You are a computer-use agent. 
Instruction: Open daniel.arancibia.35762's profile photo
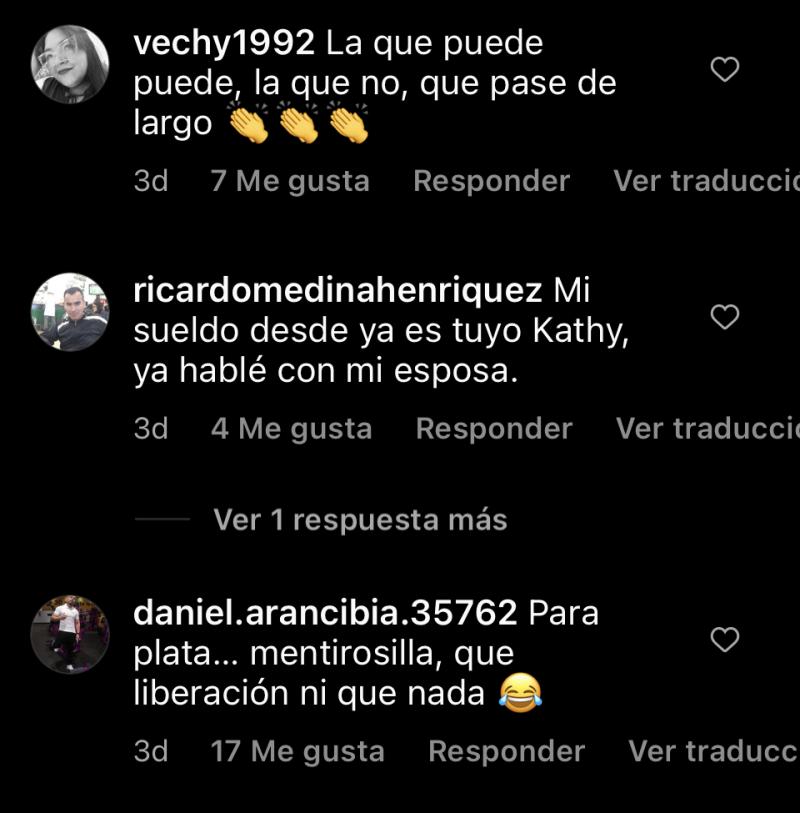pyautogui.click(x=70, y=634)
